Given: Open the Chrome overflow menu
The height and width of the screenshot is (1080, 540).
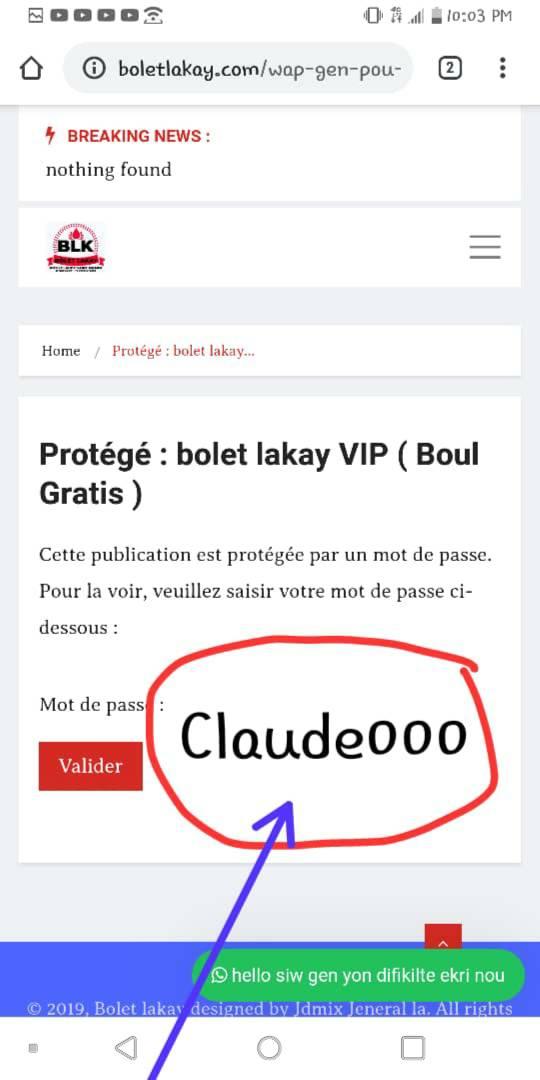Looking at the screenshot, I should pyautogui.click(x=503, y=68).
